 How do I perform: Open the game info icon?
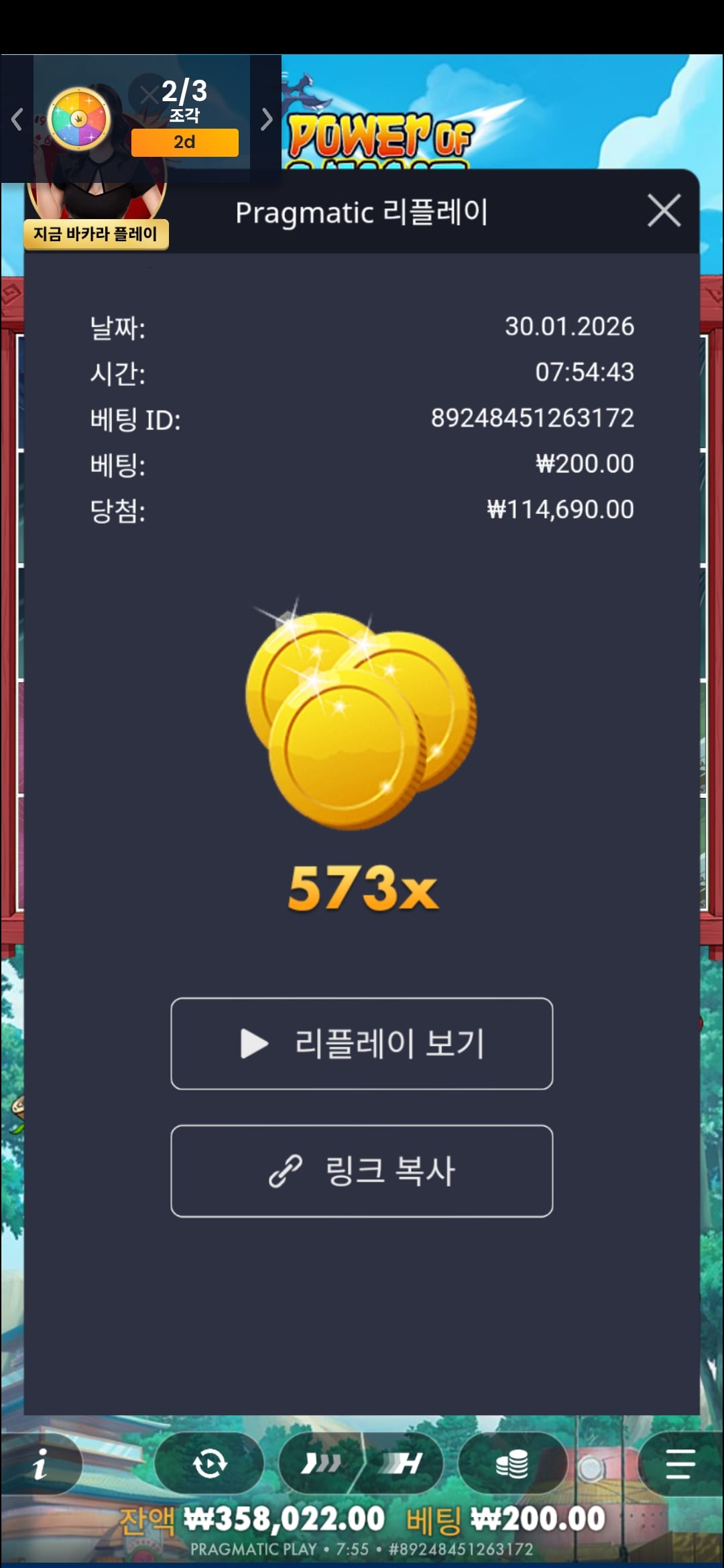coord(41,1463)
